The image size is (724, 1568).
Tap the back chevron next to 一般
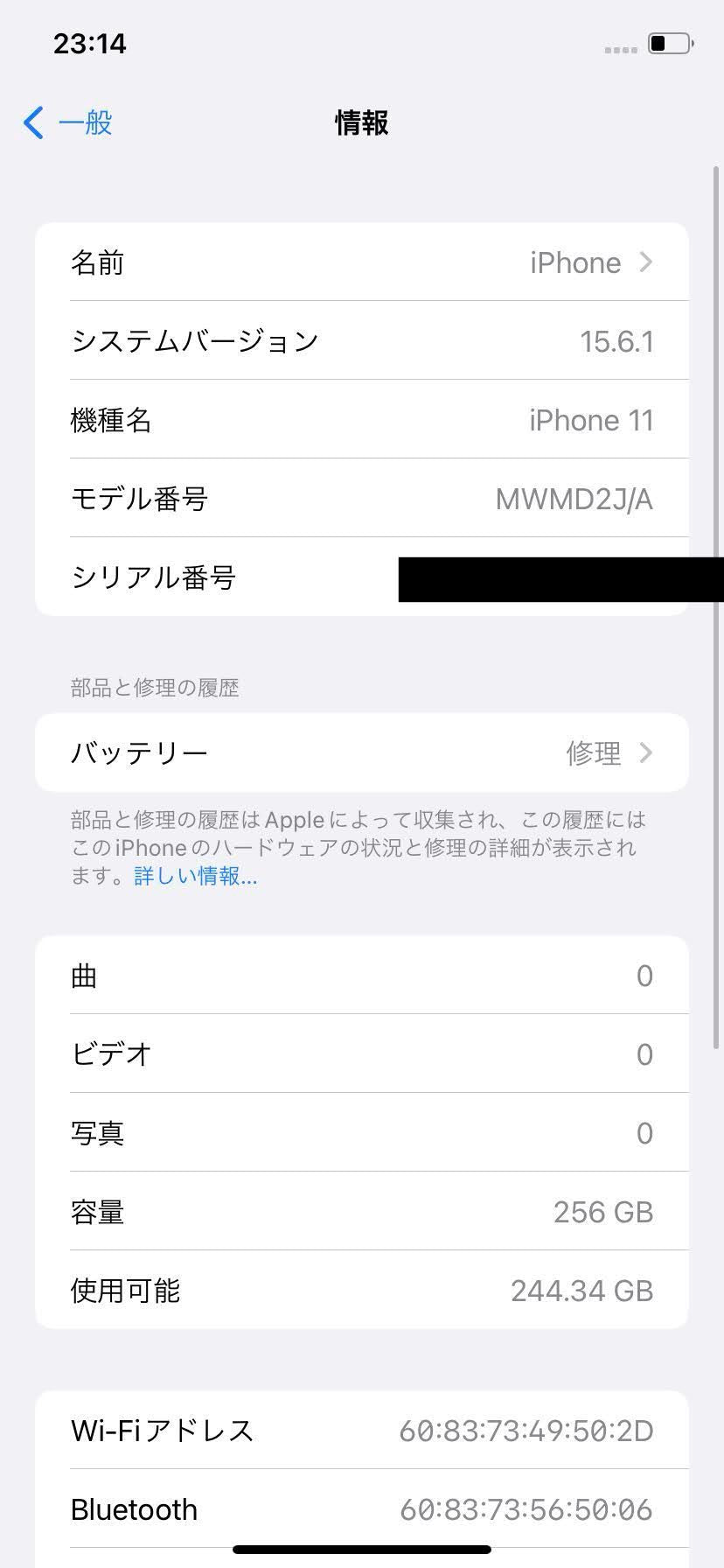(32, 122)
